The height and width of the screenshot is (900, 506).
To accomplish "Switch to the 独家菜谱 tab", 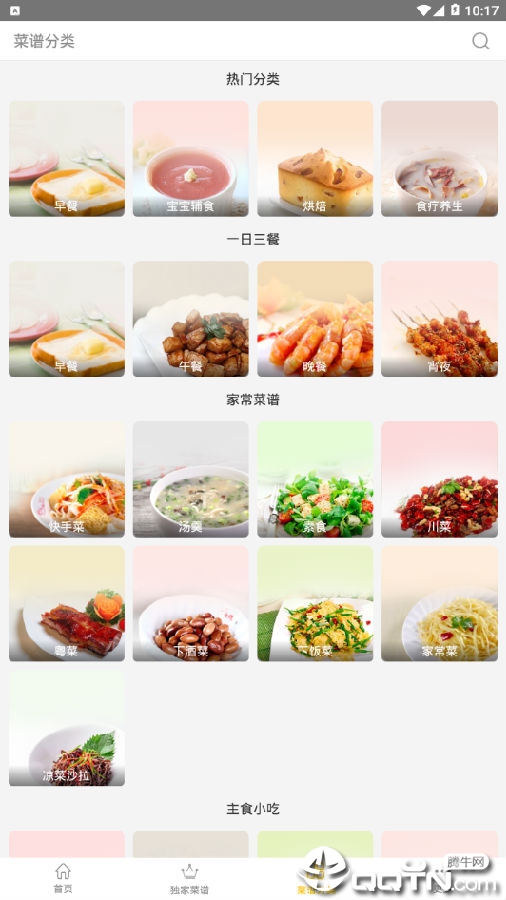I will pos(189,879).
